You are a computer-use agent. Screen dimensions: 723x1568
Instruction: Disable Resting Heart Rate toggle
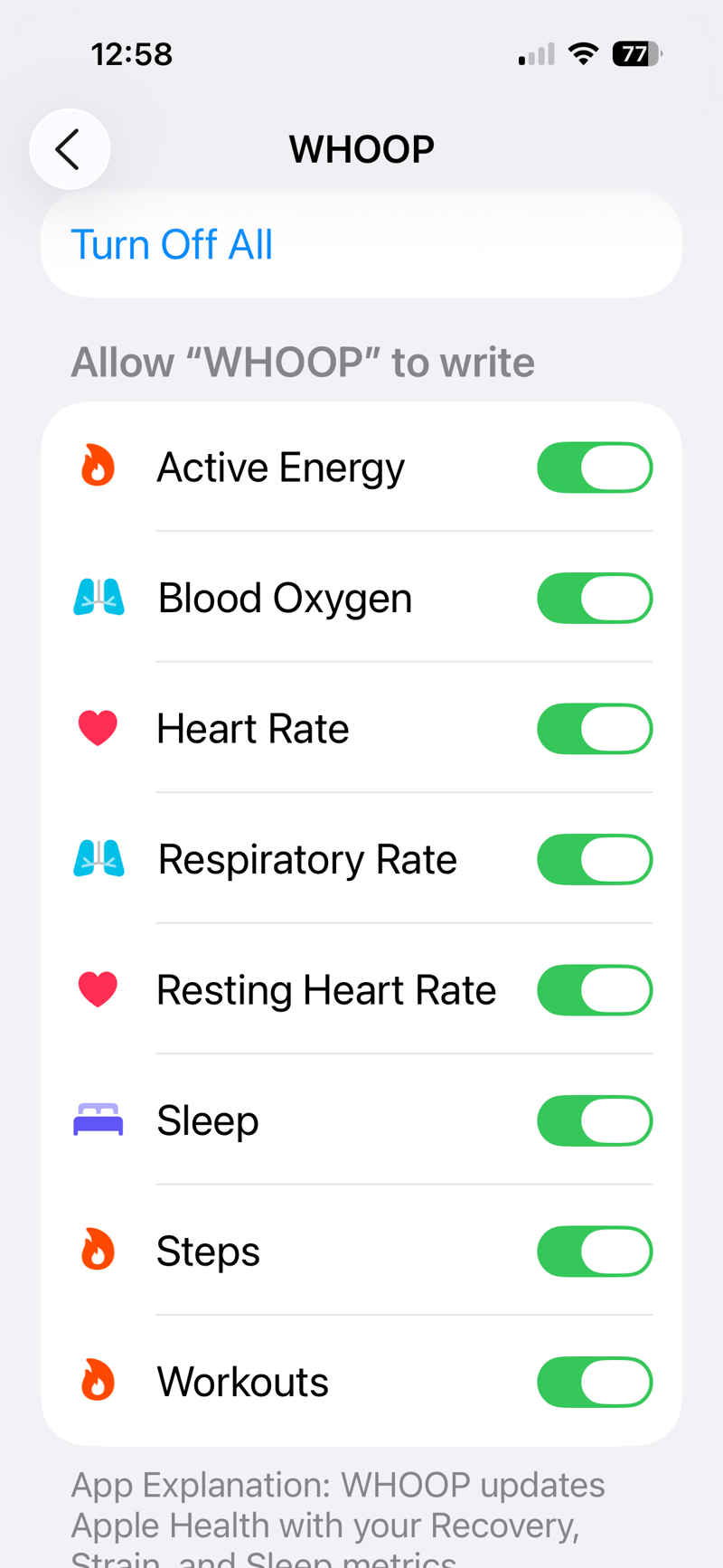click(595, 990)
